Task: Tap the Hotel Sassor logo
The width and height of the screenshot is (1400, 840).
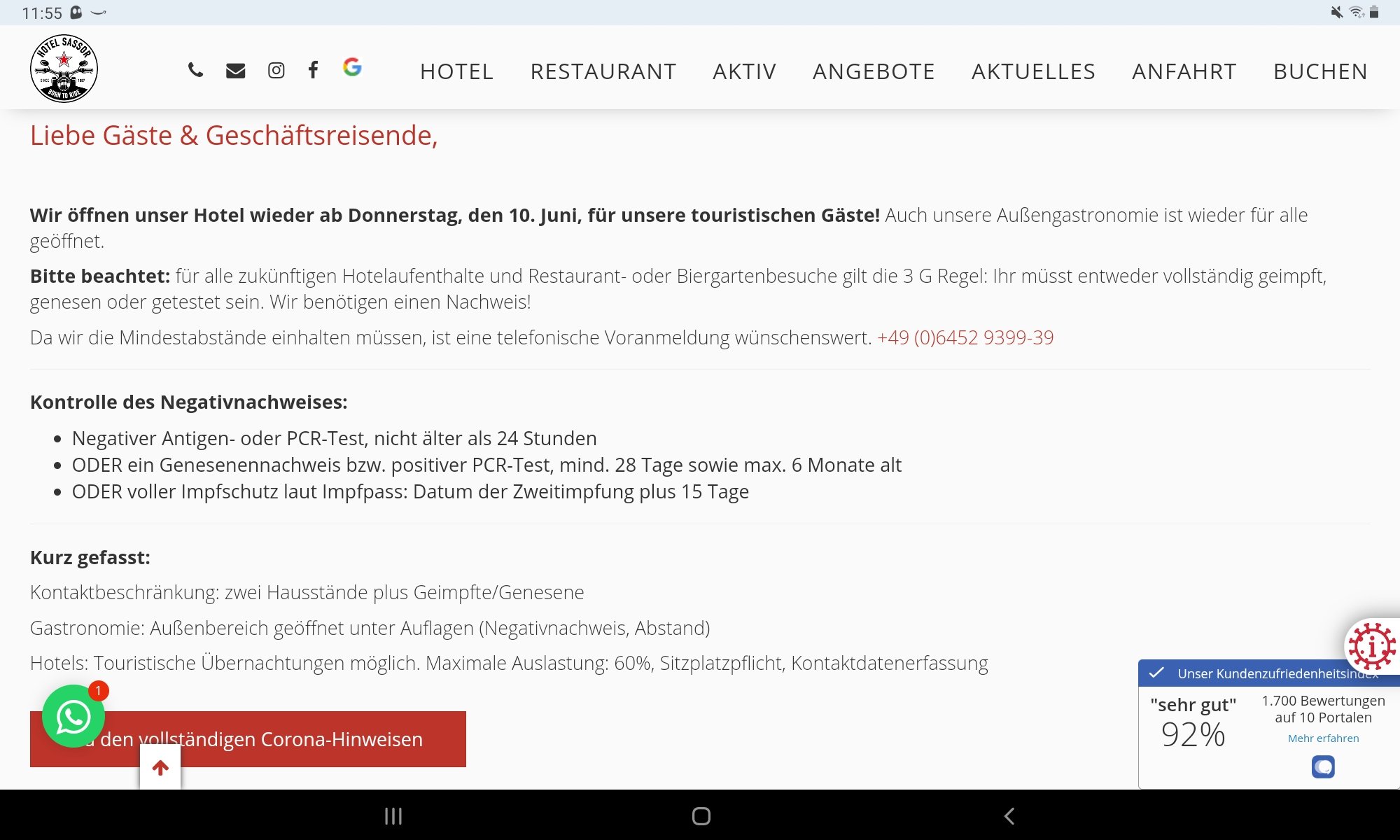Action: pyautogui.click(x=64, y=69)
